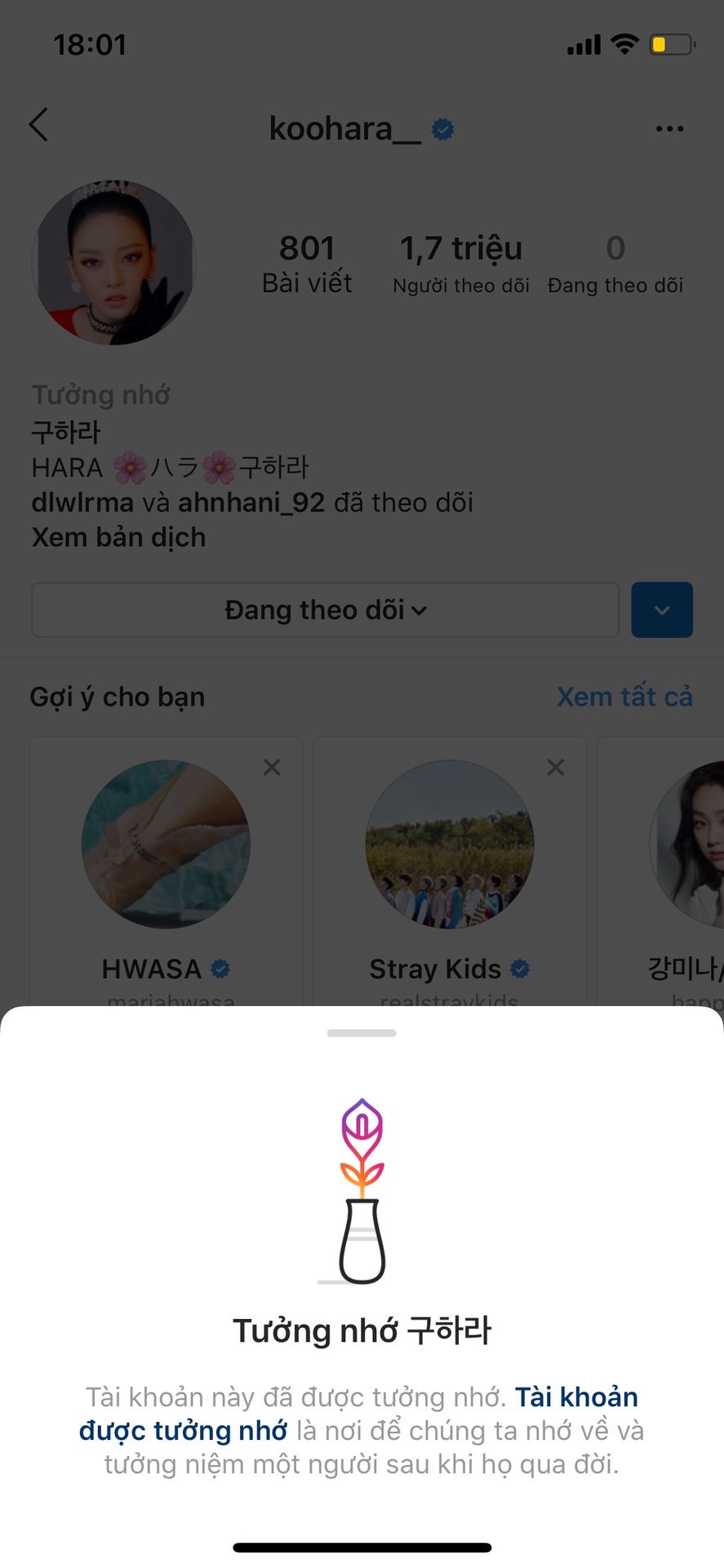Tap "Xem bản dịch" to translate bio

(x=118, y=537)
